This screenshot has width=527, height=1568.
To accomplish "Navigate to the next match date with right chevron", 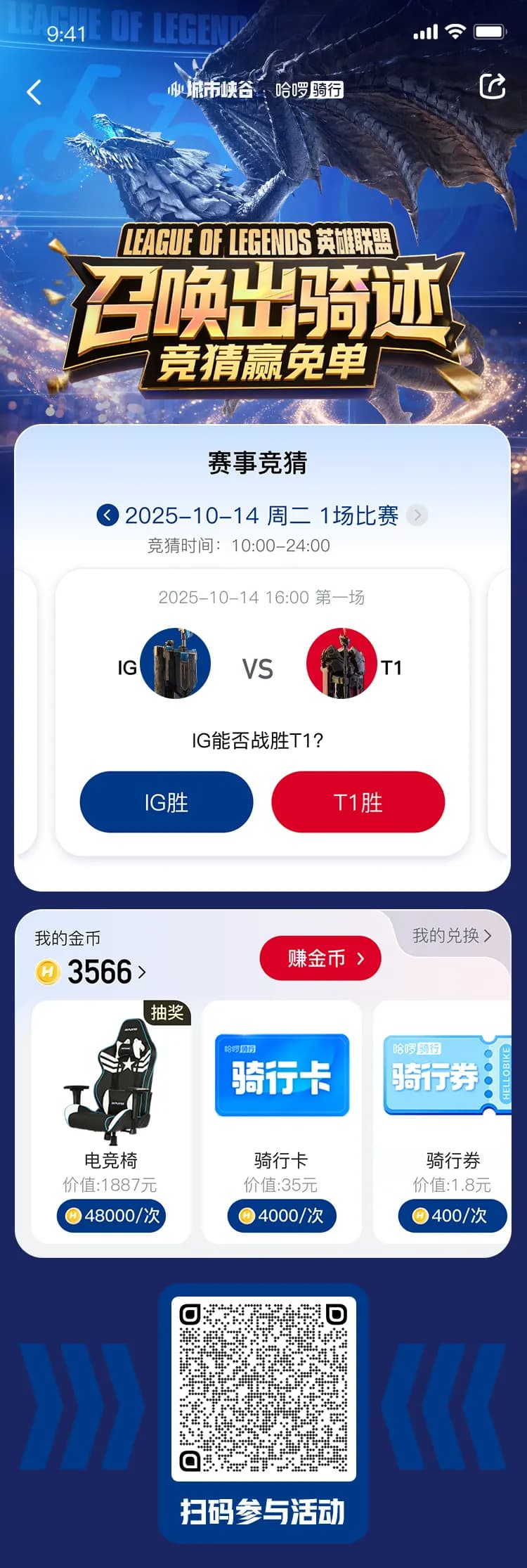I will pyautogui.click(x=418, y=515).
